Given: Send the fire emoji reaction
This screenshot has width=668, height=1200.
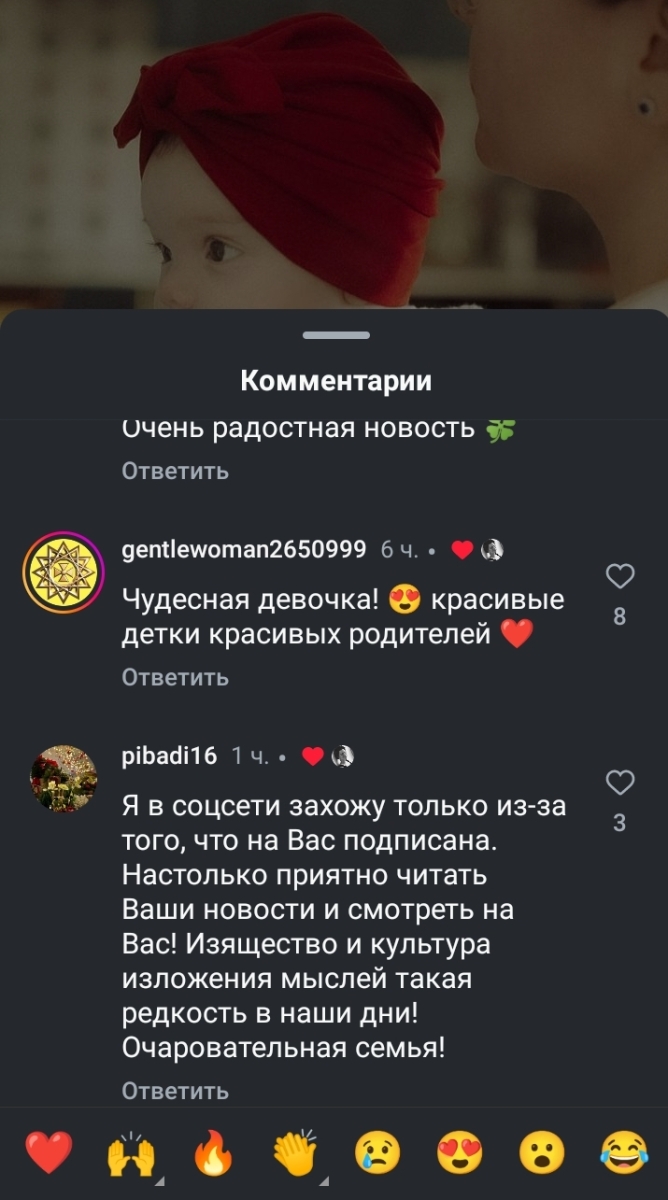Looking at the screenshot, I should point(213,1156).
